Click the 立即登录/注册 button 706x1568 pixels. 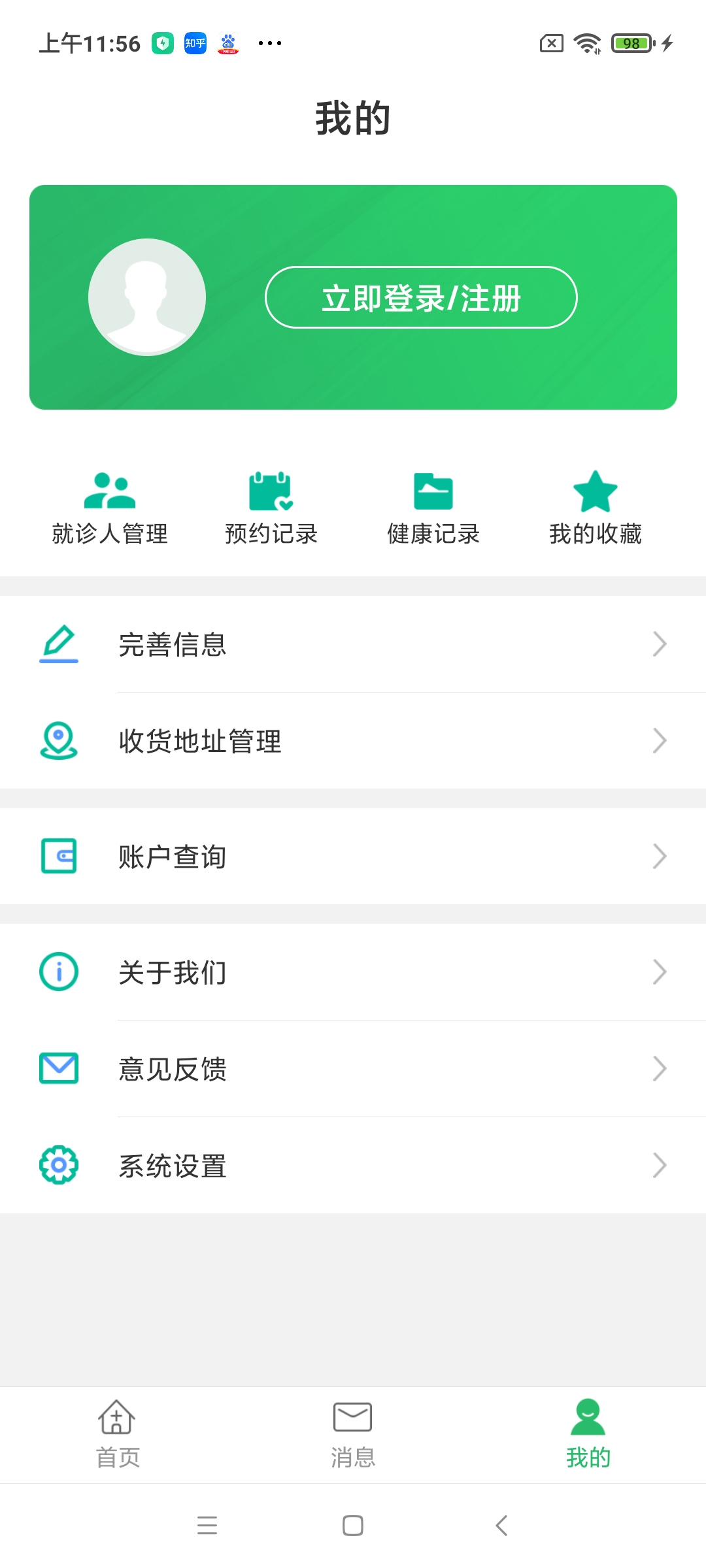coord(421,299)
